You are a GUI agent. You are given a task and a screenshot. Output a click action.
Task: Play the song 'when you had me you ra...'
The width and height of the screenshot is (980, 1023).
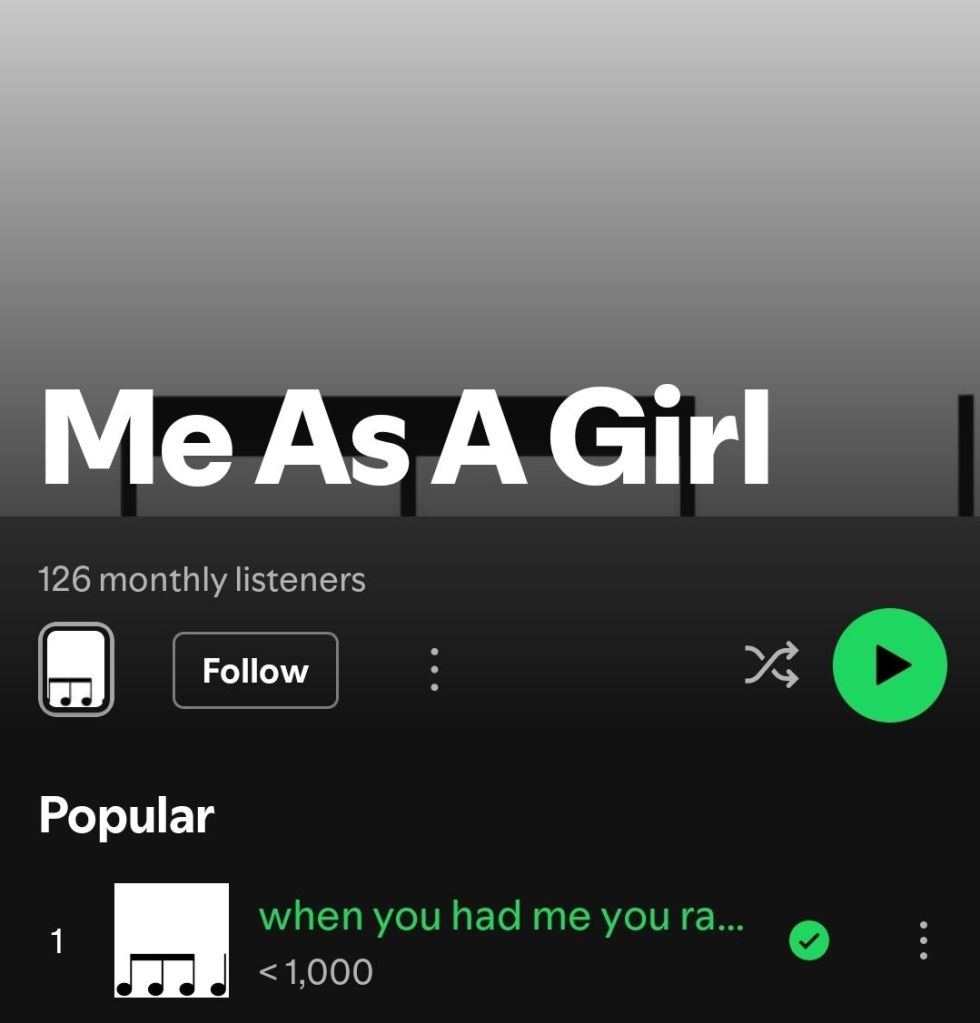click(500, 916)
